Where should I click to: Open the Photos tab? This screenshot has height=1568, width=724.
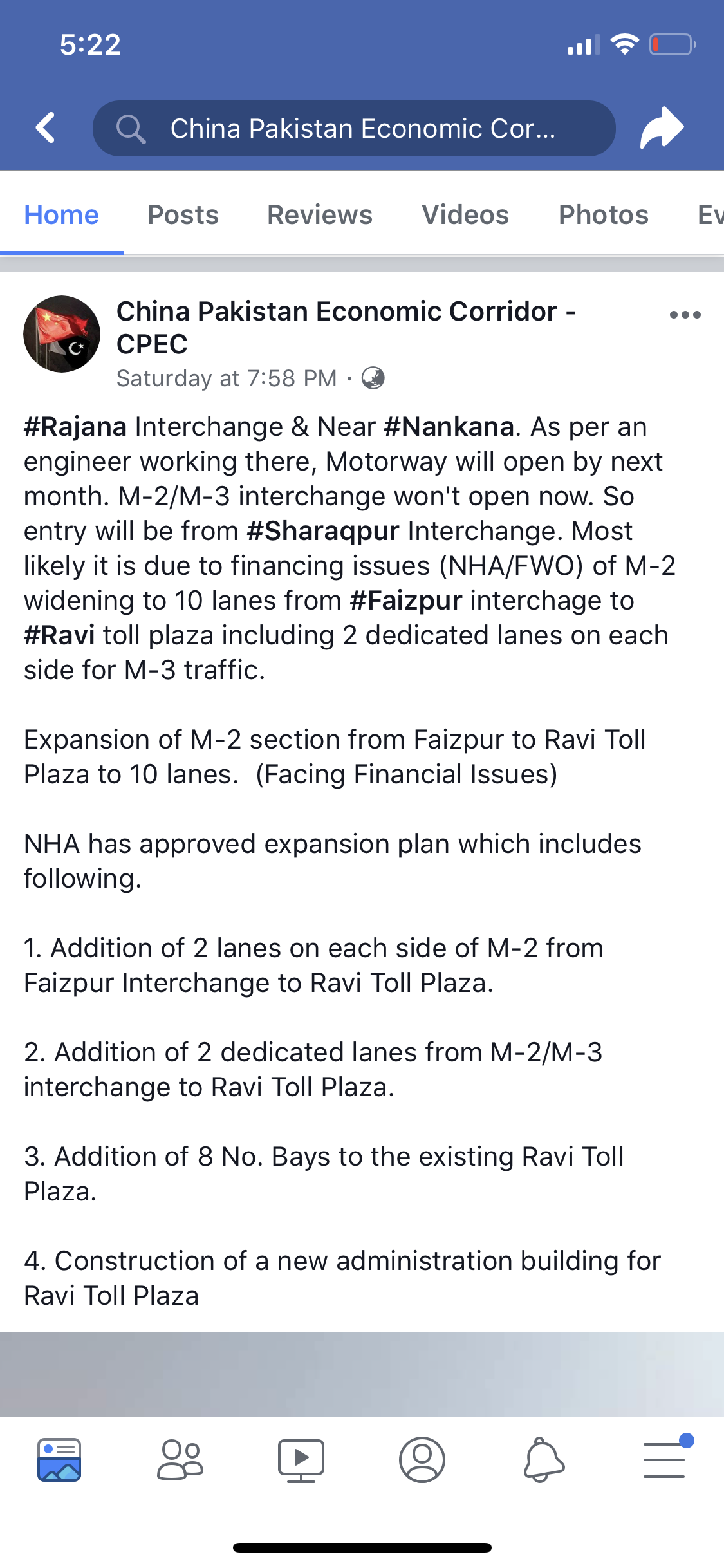point(604,214)
